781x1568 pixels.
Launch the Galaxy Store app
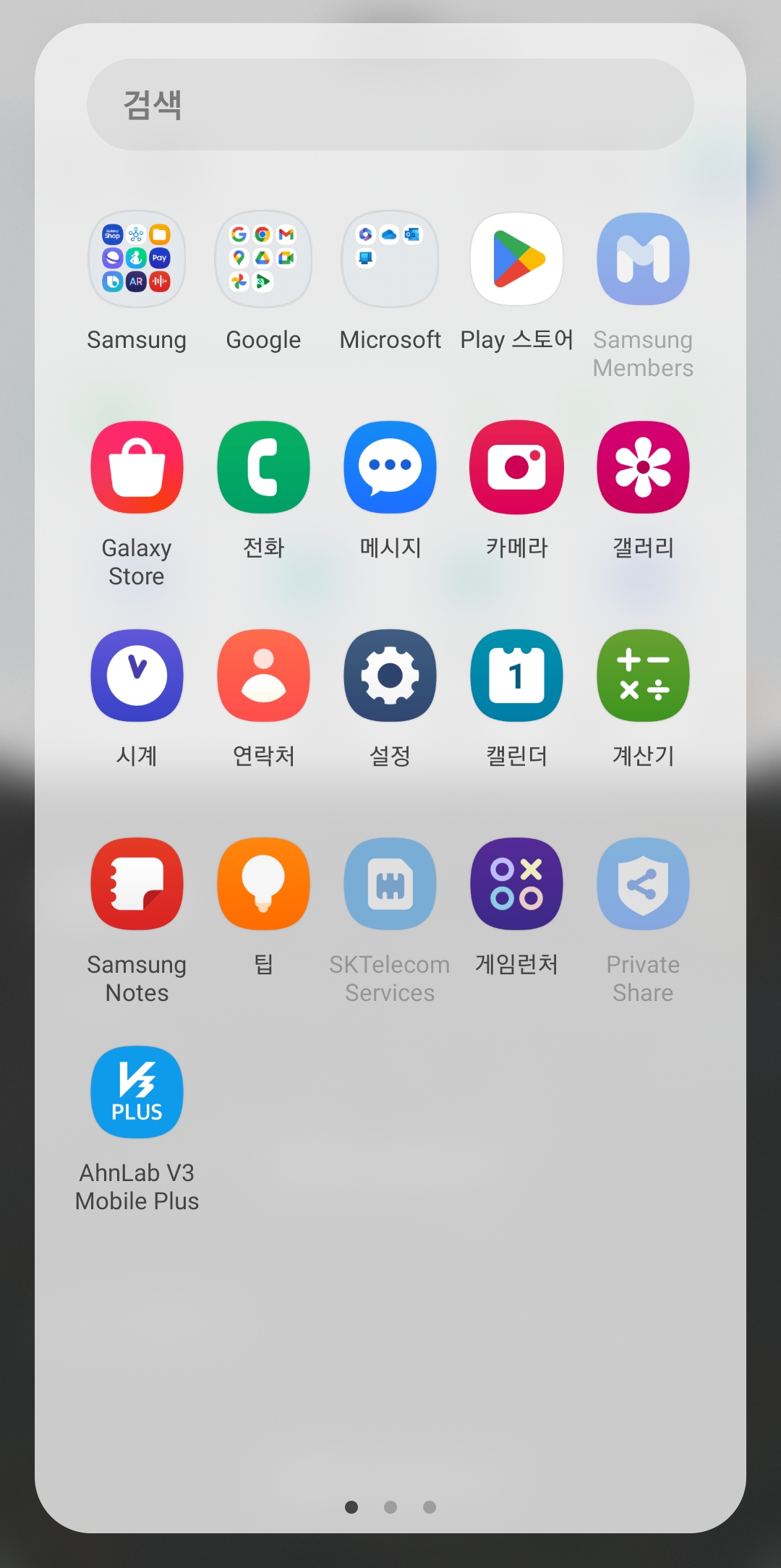point(137,466)
